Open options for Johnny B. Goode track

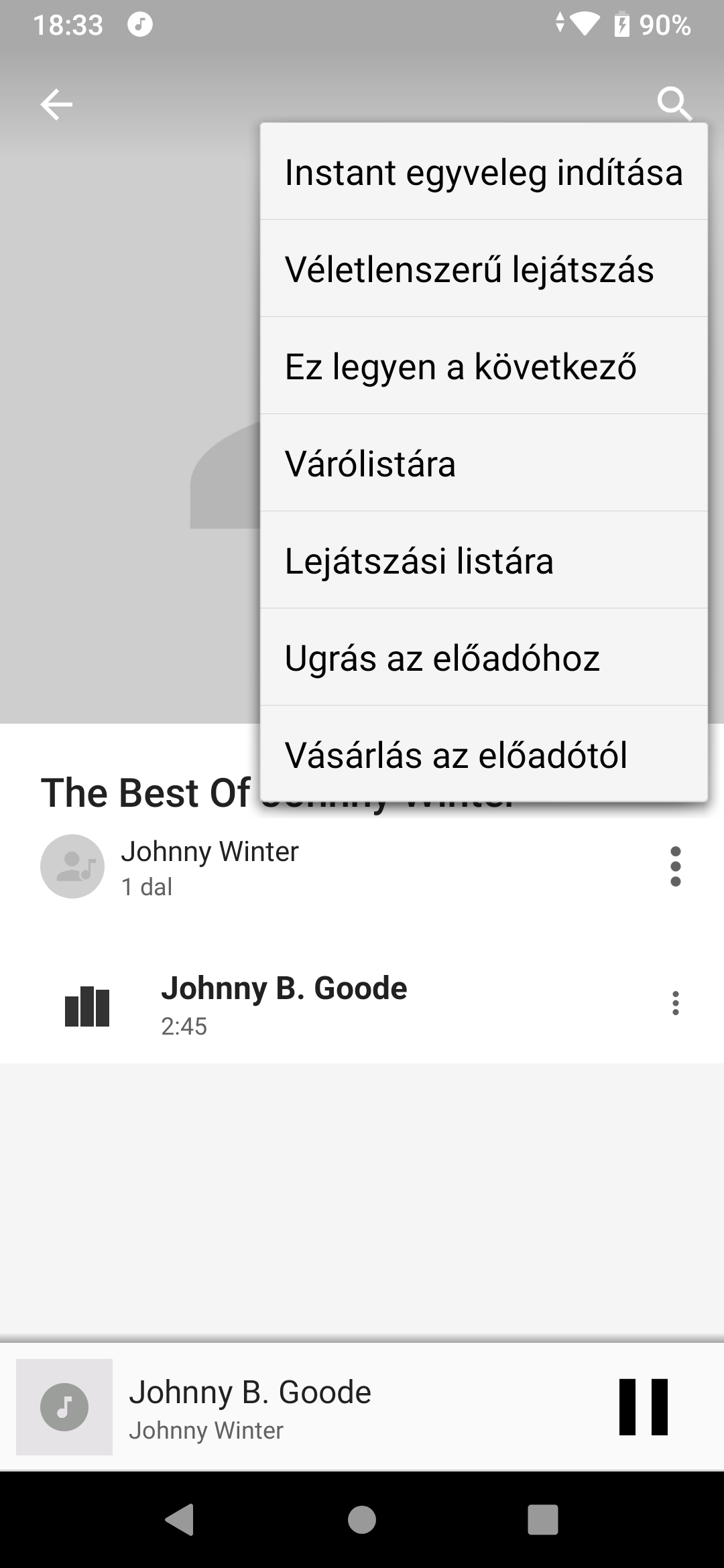pyautogui.click(x=675, y=1003)
